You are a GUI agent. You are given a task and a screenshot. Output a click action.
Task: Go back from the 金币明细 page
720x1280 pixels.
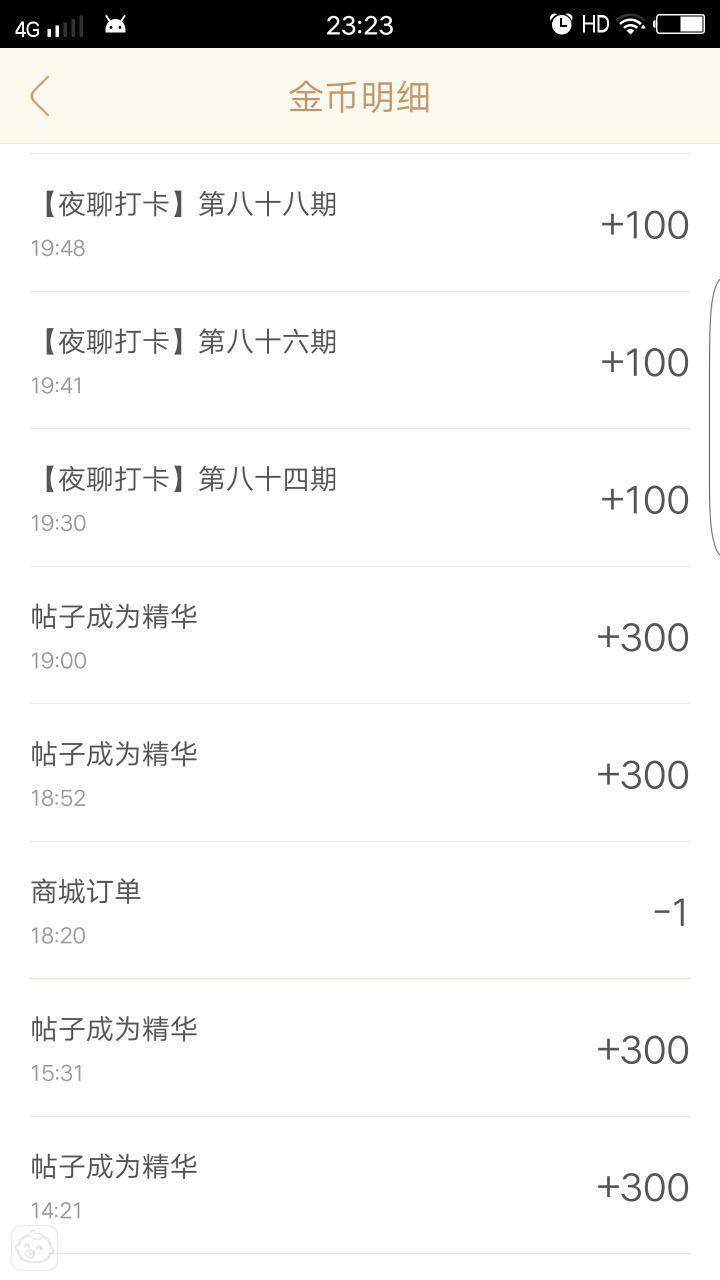[x=40, y=97]
